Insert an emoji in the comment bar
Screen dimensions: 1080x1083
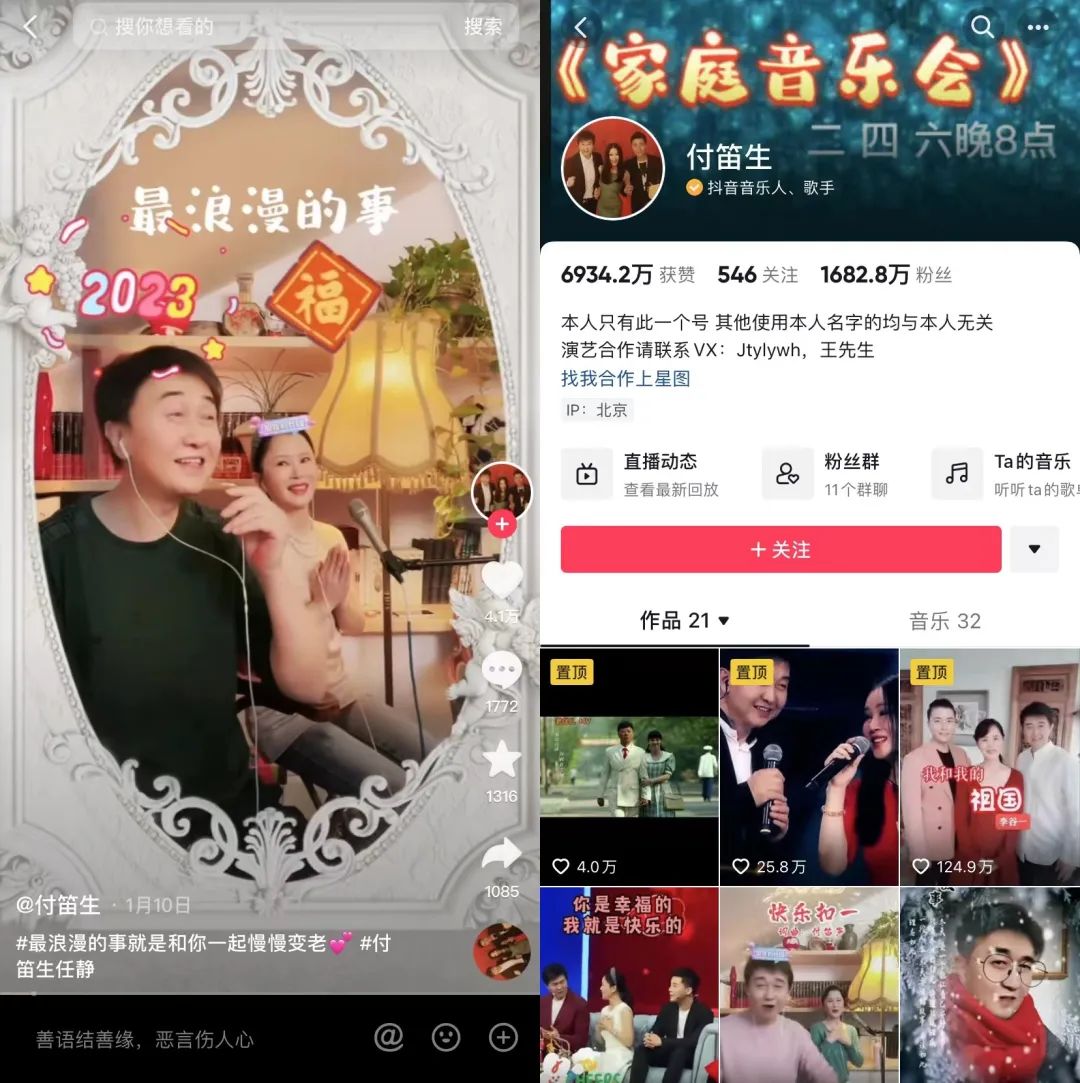(446, 1038)
